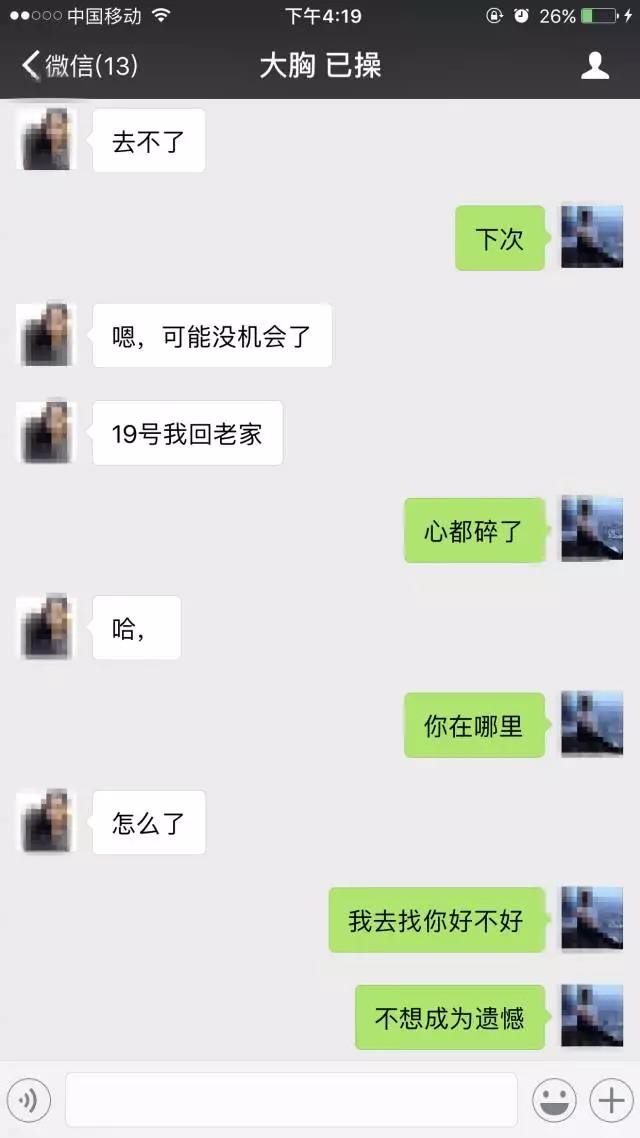The image size is (640, 1138).
Task: Open the plus attachment menu
Action: pyautogui.click(x=610, y=1100)
